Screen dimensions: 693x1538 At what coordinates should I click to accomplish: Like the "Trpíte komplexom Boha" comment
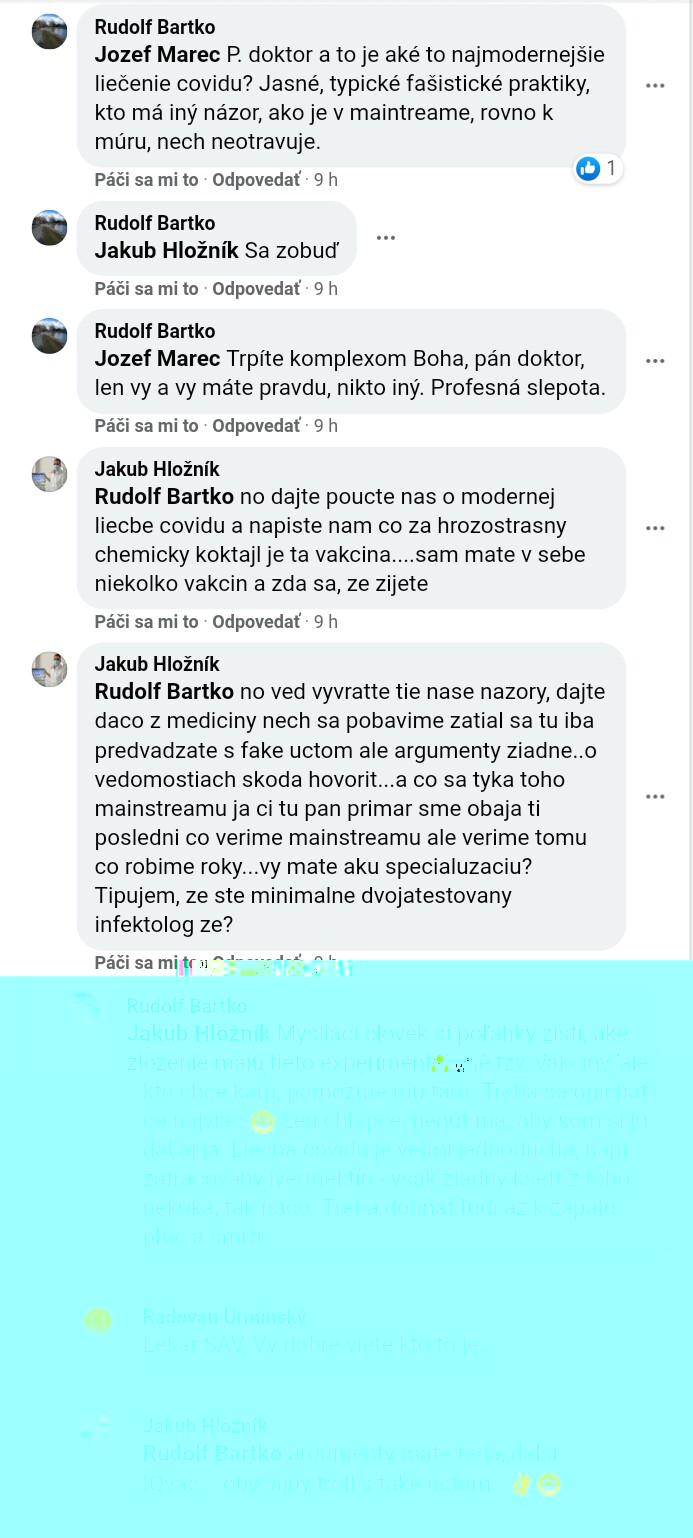(146, 426)
